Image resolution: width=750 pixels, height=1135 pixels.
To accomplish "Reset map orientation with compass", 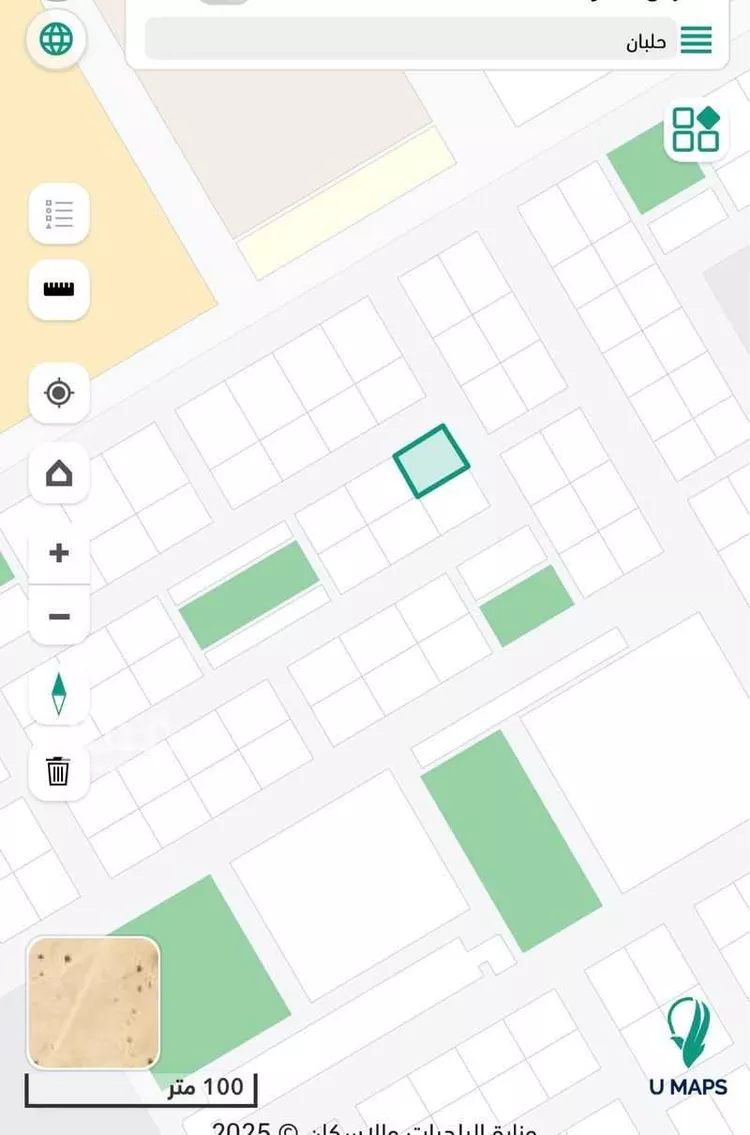I will click(59, 694).
